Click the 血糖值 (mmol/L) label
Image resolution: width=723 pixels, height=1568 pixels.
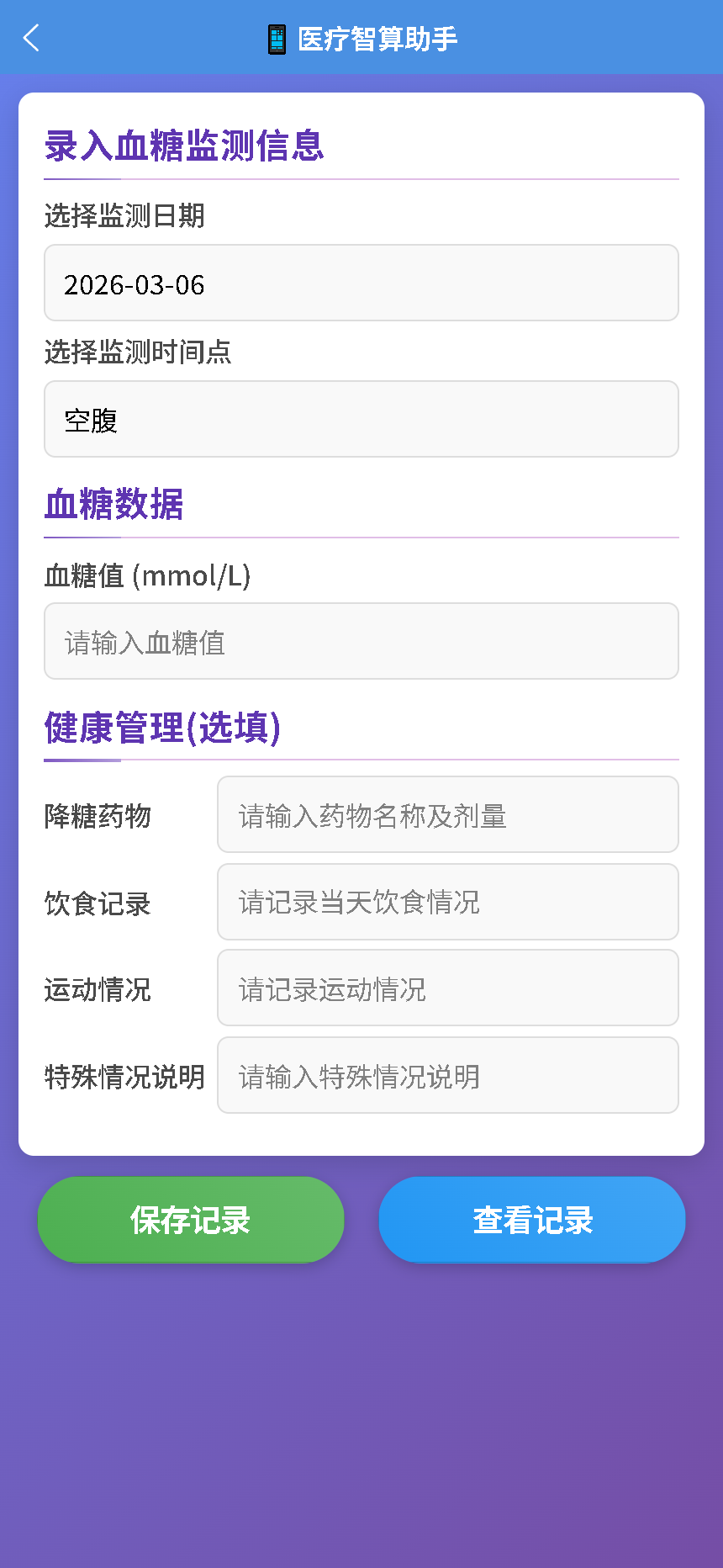[148, 576]
